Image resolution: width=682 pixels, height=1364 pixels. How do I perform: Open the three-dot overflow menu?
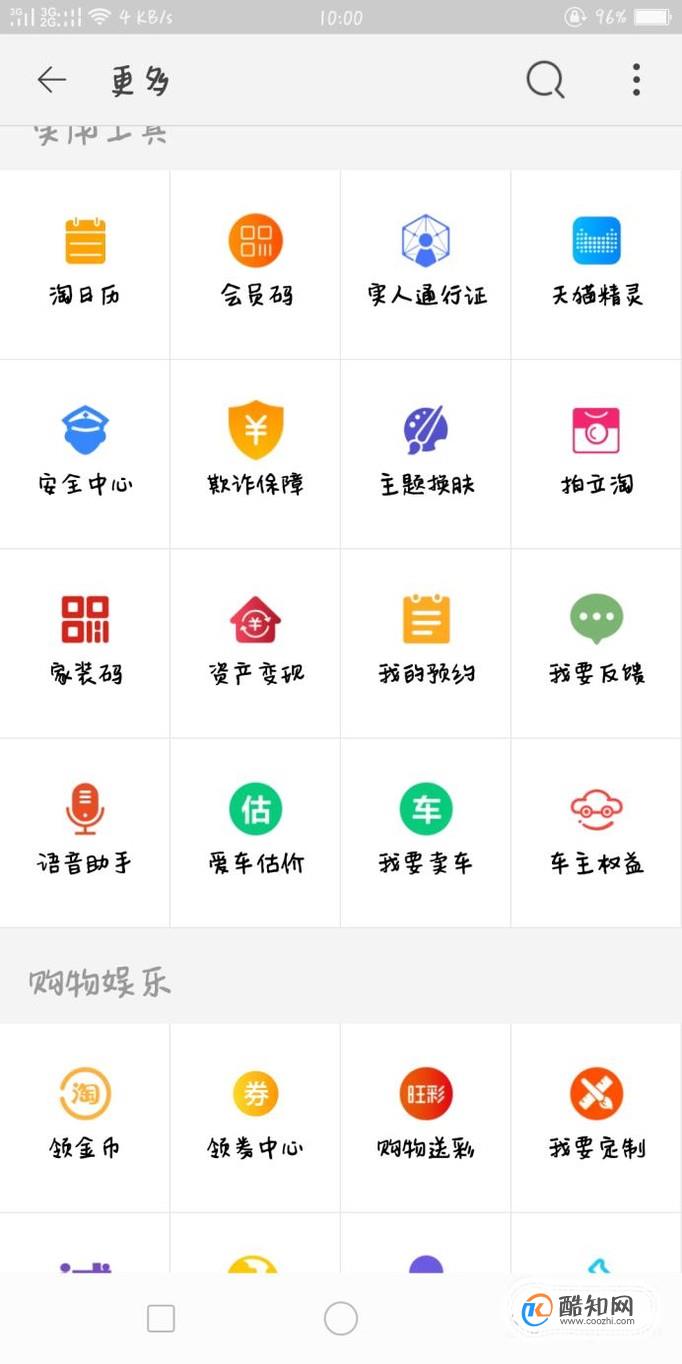click(636, 80)
